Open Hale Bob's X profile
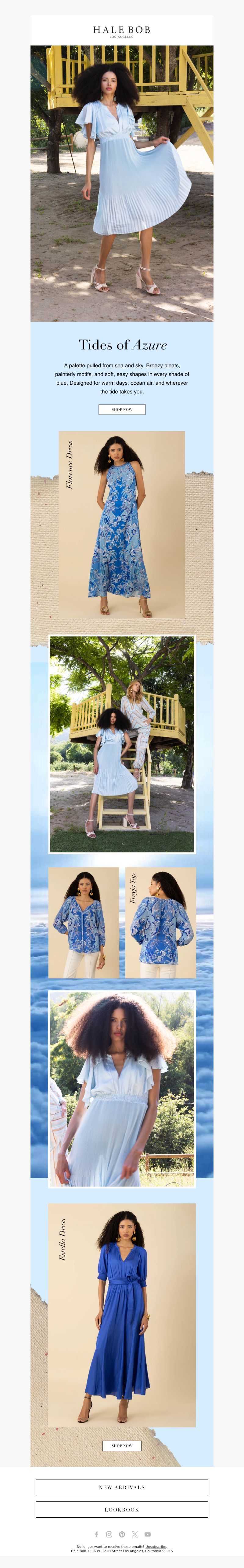244x1568 pixels. [x=135, y=1534]
